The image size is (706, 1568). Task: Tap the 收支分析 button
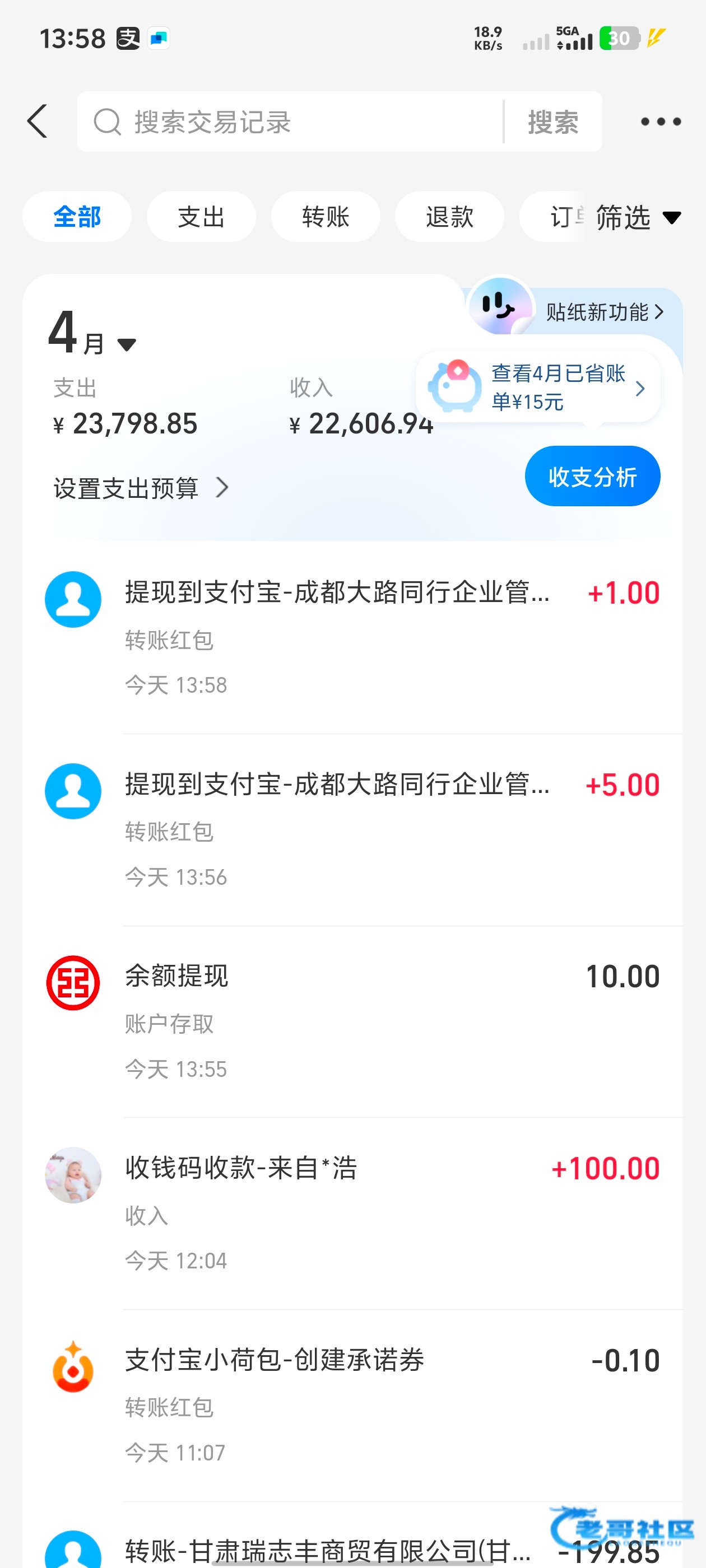click(x=592, y=476)
